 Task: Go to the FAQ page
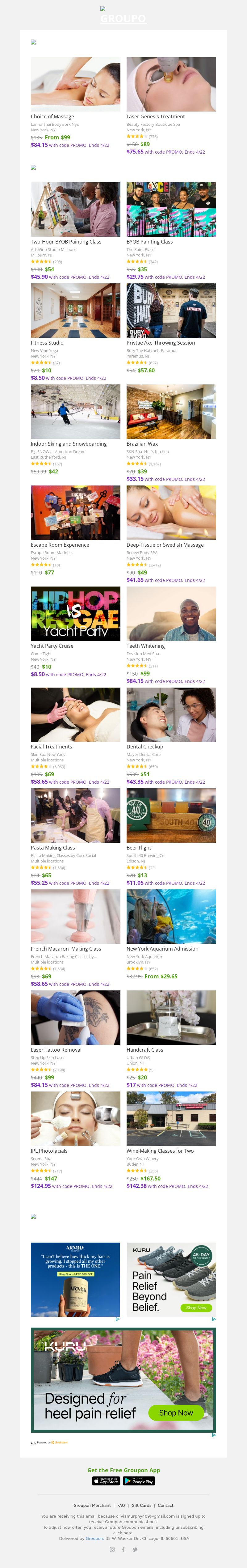pos(121,1505)
